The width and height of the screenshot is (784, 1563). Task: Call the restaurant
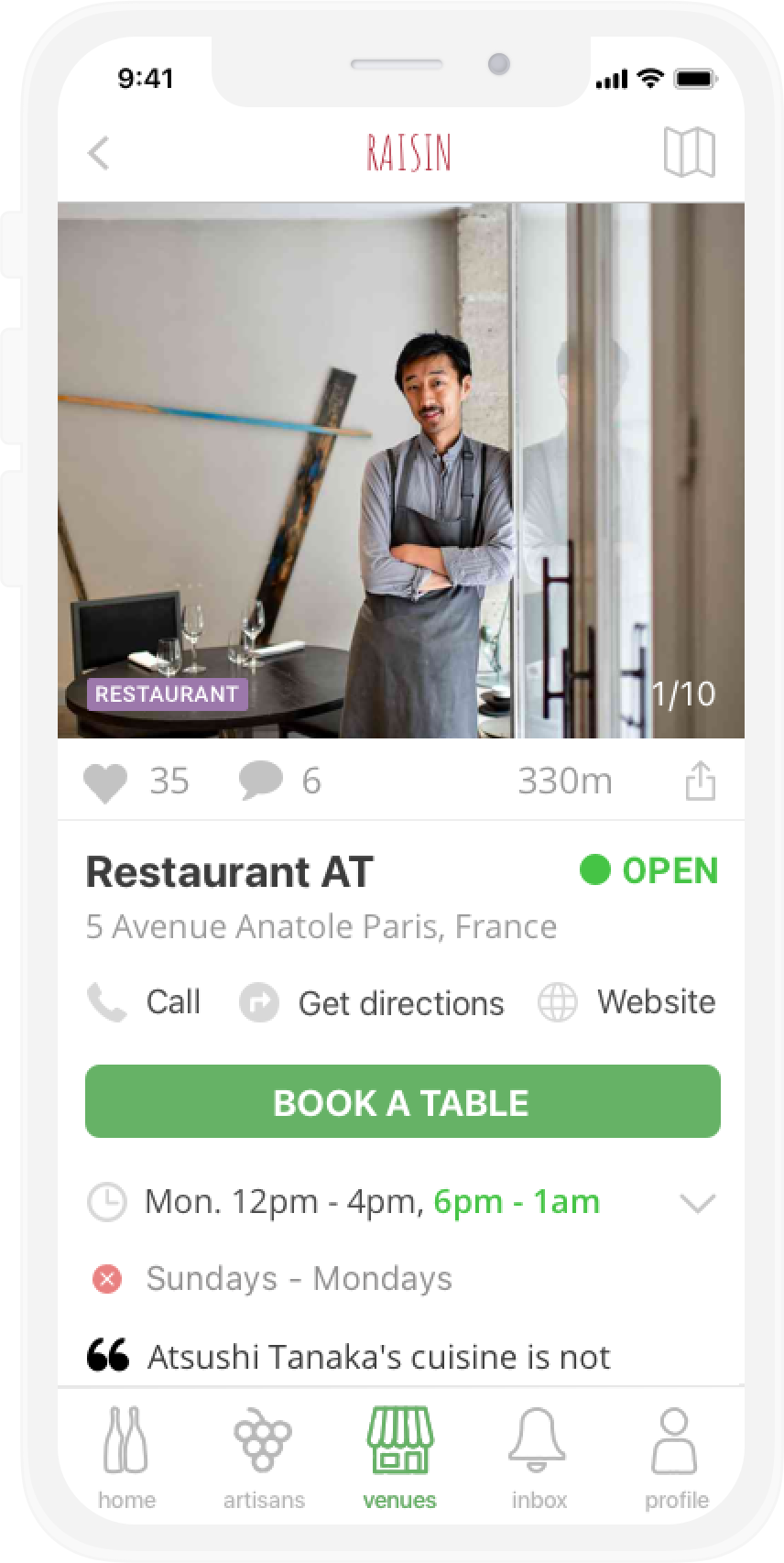(143, 1002)
